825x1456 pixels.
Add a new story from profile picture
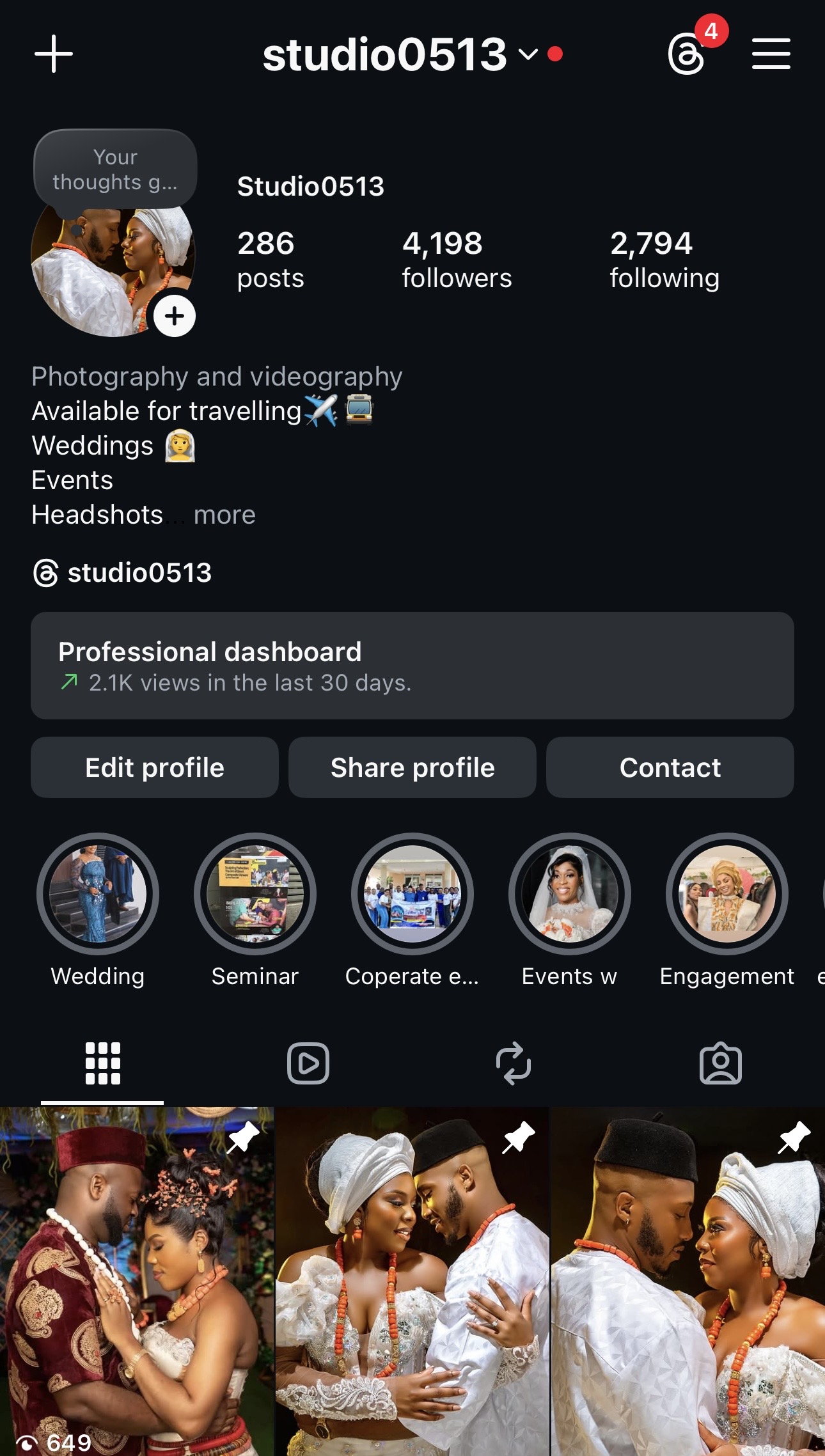click(x=175, y=316)
